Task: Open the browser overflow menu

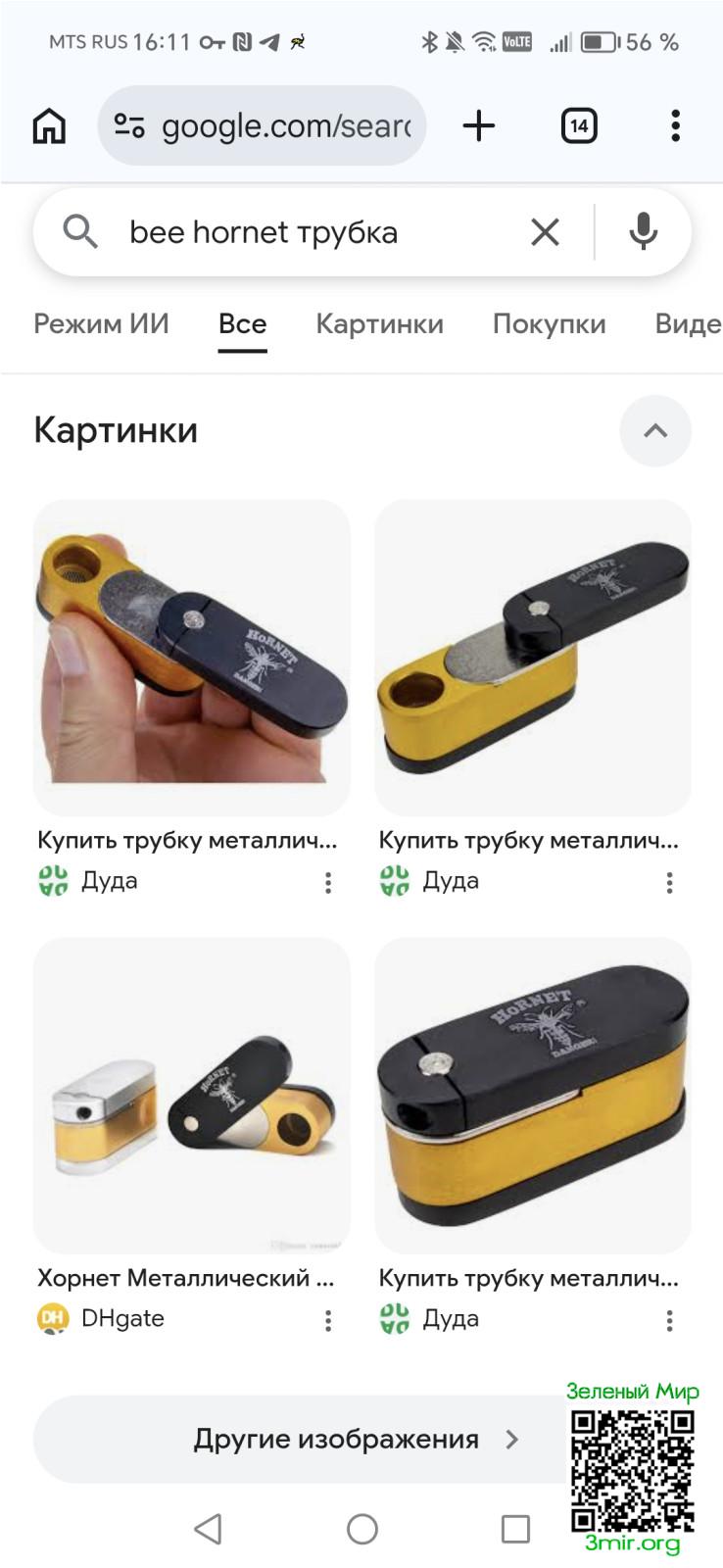Action: (675, 125)
